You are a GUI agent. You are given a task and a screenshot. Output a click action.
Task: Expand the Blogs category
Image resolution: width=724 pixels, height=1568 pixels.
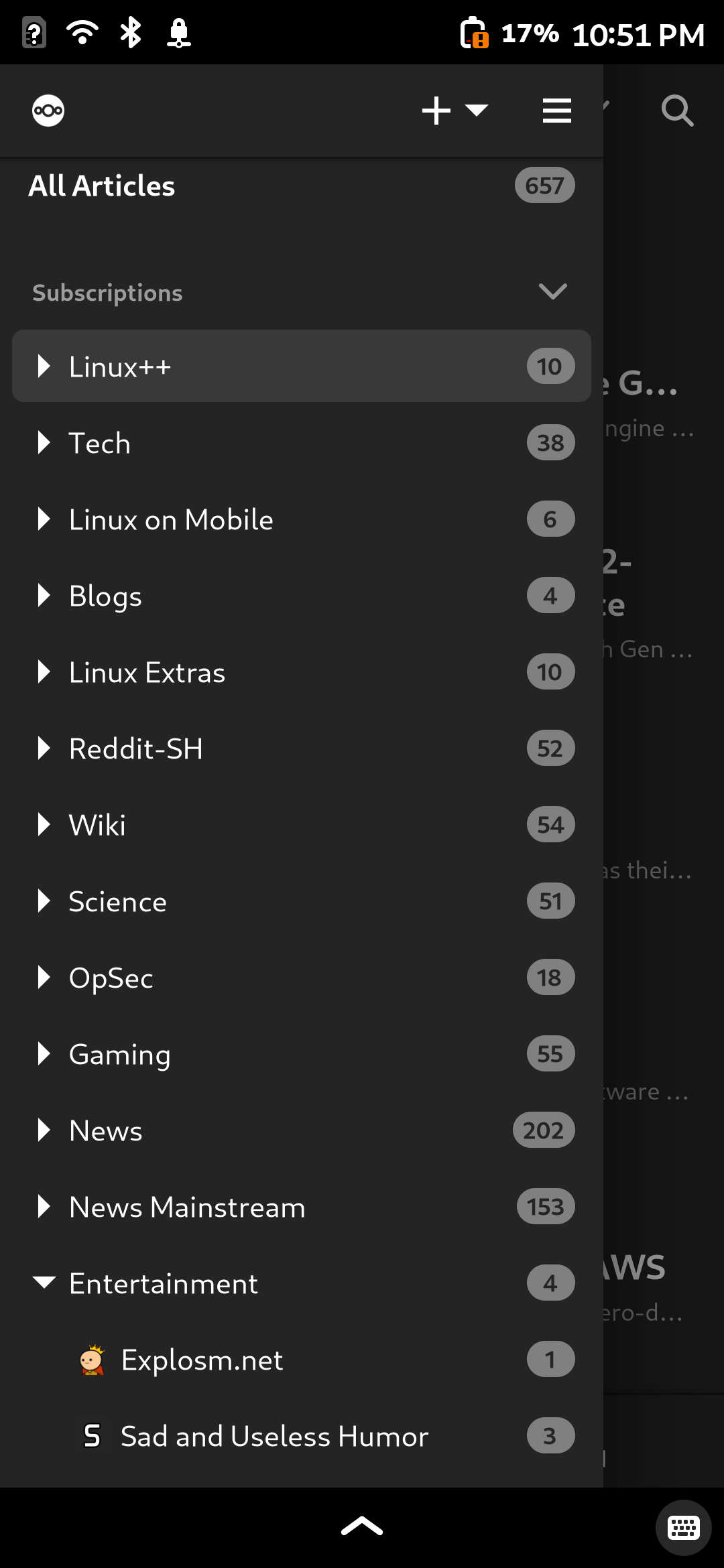[x=44, y=596]
